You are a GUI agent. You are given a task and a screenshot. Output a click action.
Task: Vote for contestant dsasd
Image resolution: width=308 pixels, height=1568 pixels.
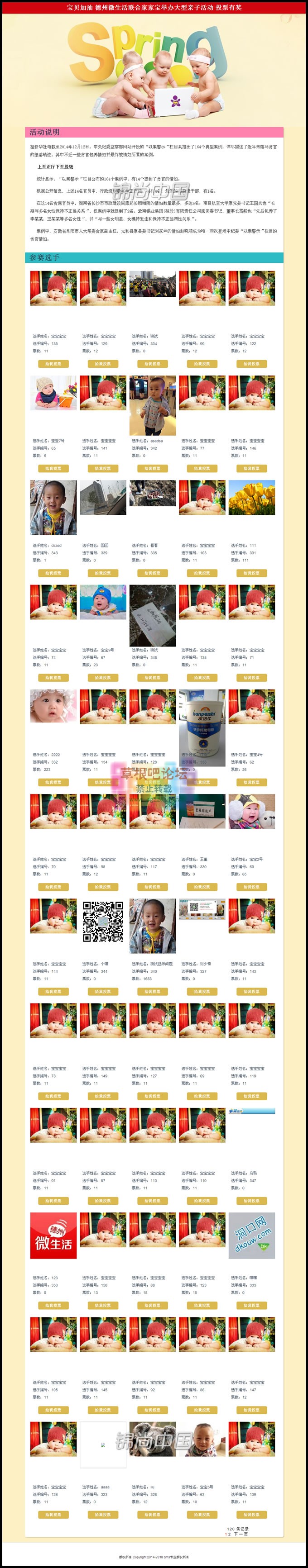[53, 573]
